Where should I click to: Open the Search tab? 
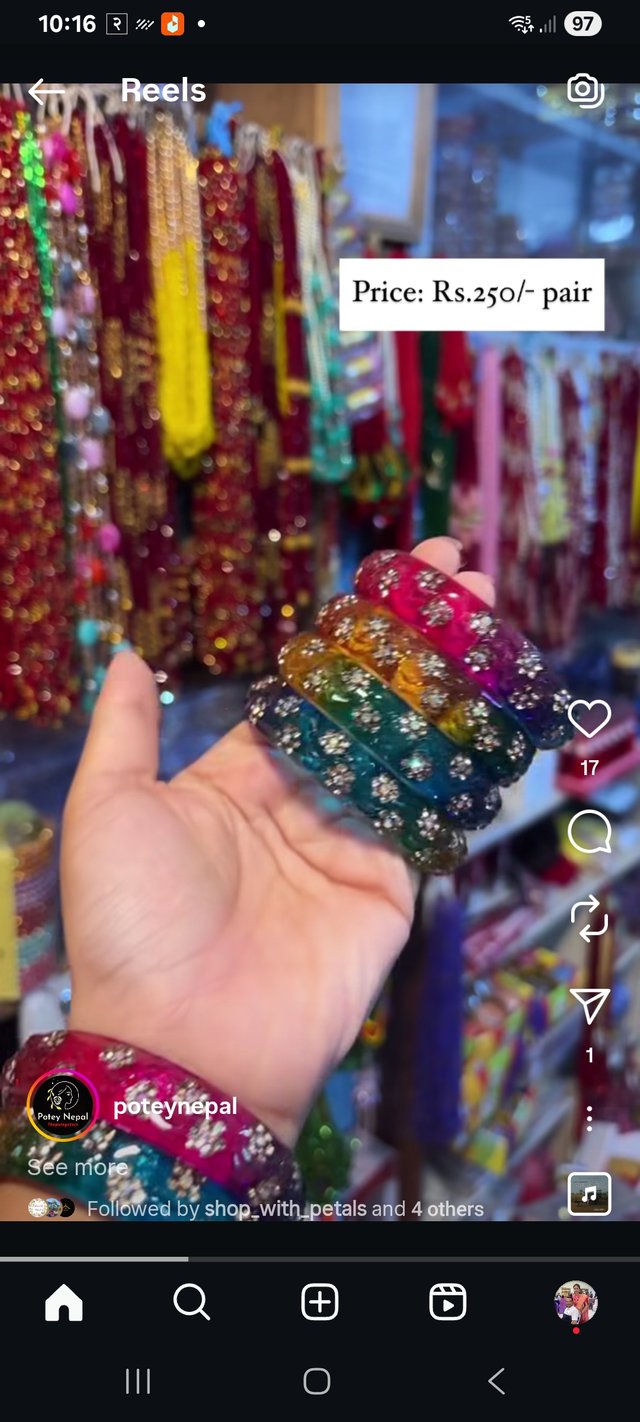click(x=191, y=1302)
